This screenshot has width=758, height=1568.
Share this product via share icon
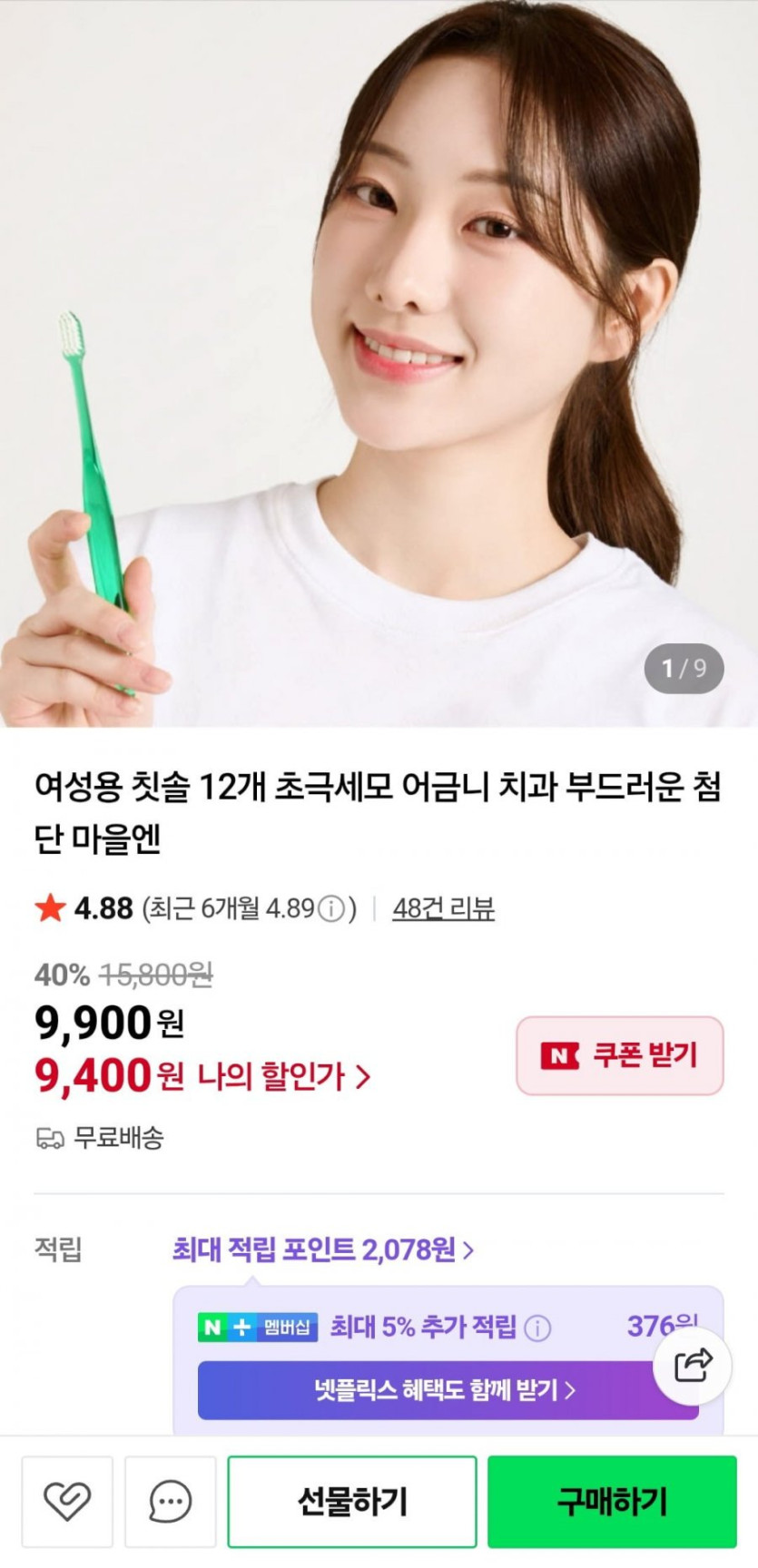[x=693, y=1365]
